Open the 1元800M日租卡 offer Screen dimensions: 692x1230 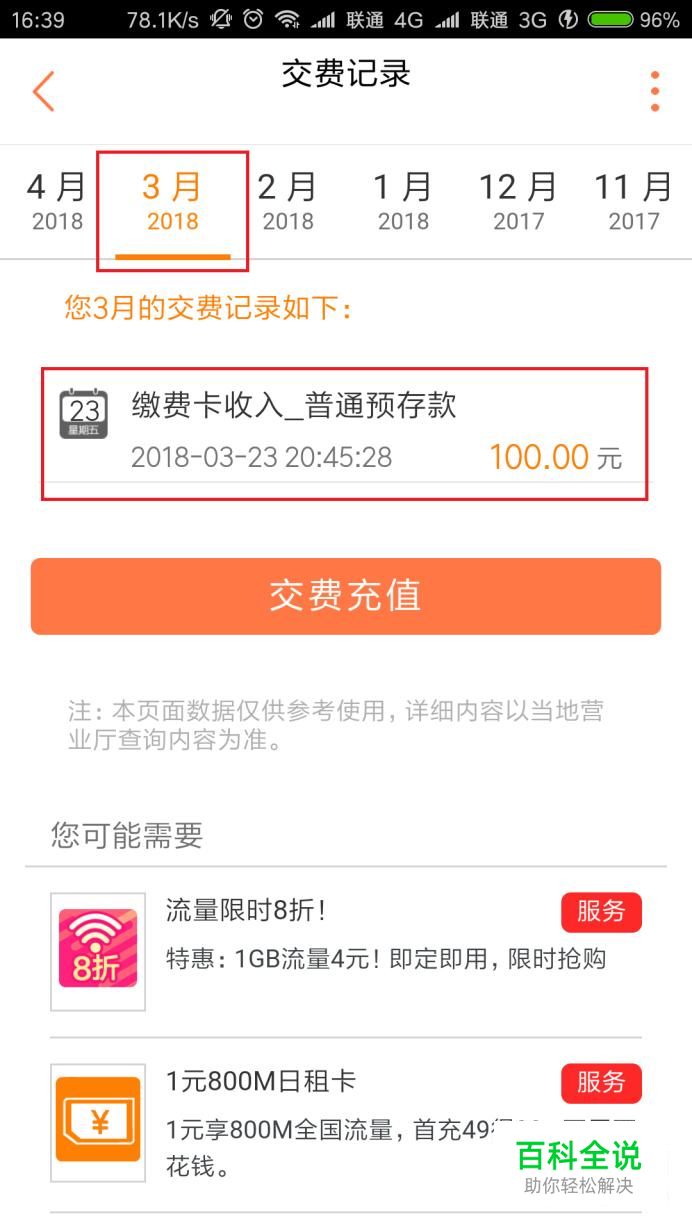pyautogui.click(x=345, y=1120)
